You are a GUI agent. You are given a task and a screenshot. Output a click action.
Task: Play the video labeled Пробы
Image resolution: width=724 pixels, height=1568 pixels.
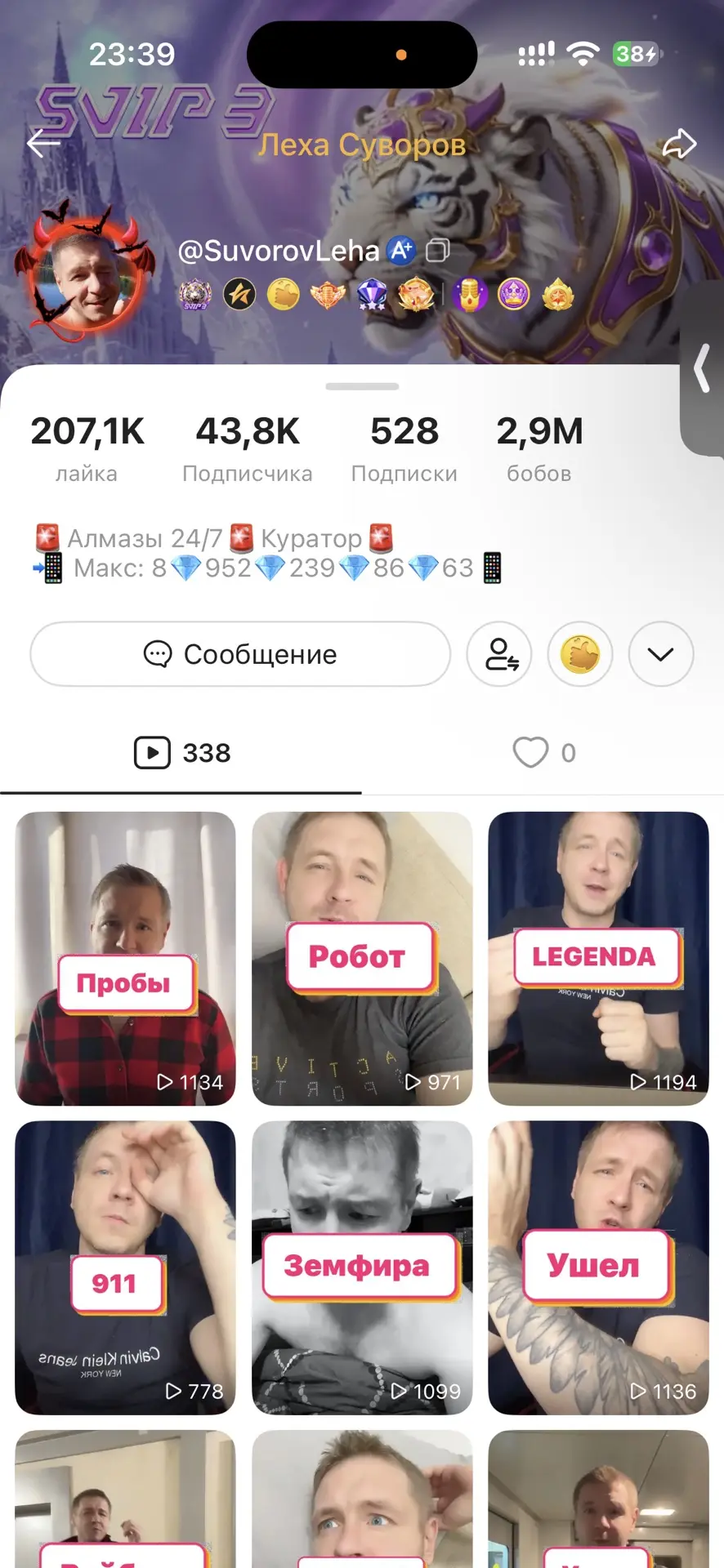point(125,959)
